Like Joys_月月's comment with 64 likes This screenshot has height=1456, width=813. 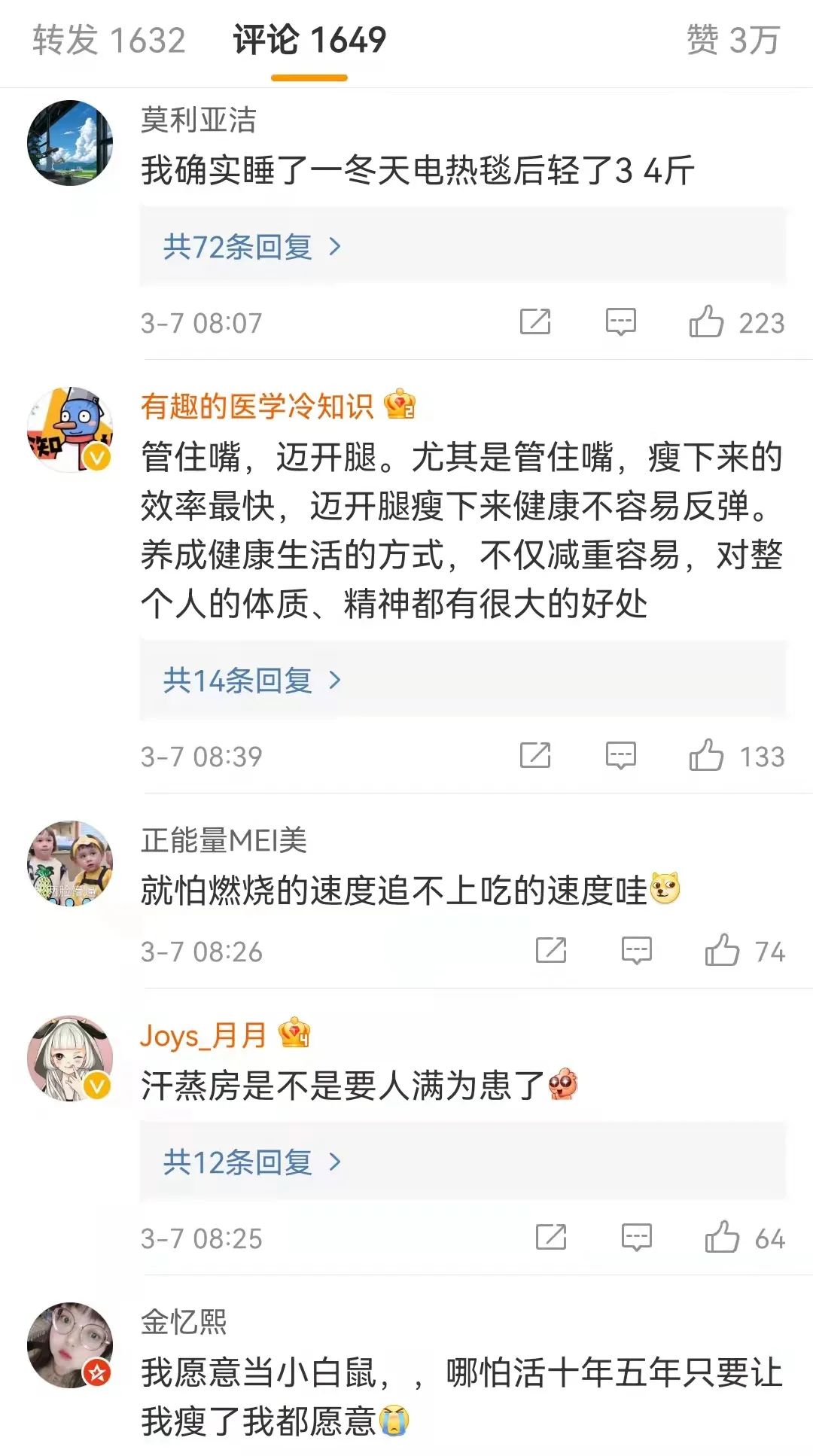click(722, 1238)
